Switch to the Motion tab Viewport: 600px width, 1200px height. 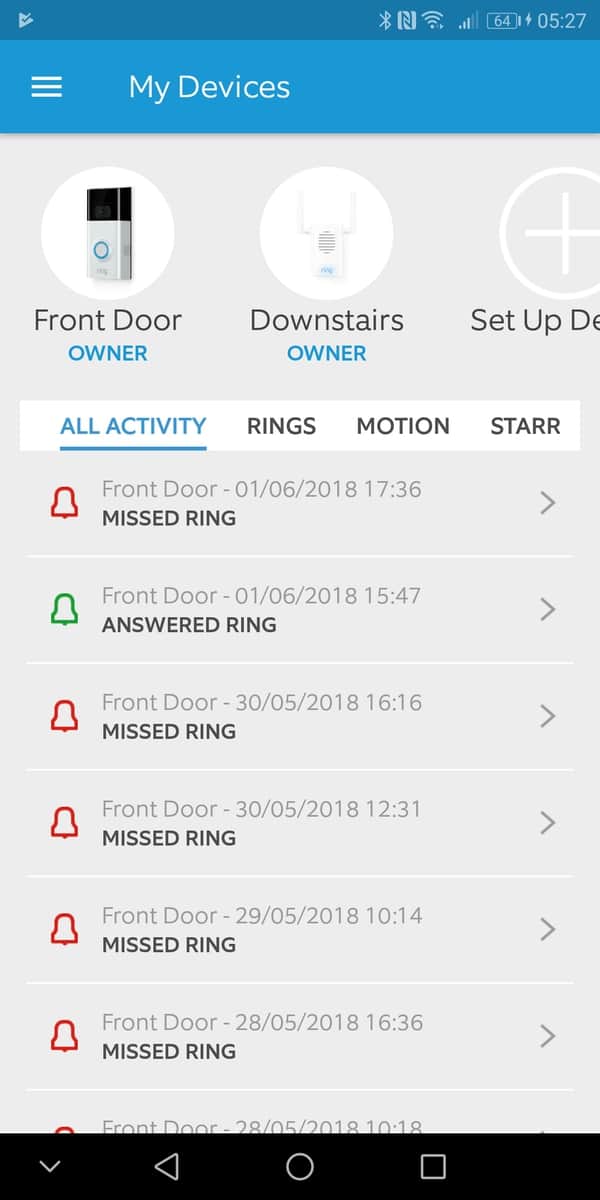pyautogui.click(x=403, y=426)
